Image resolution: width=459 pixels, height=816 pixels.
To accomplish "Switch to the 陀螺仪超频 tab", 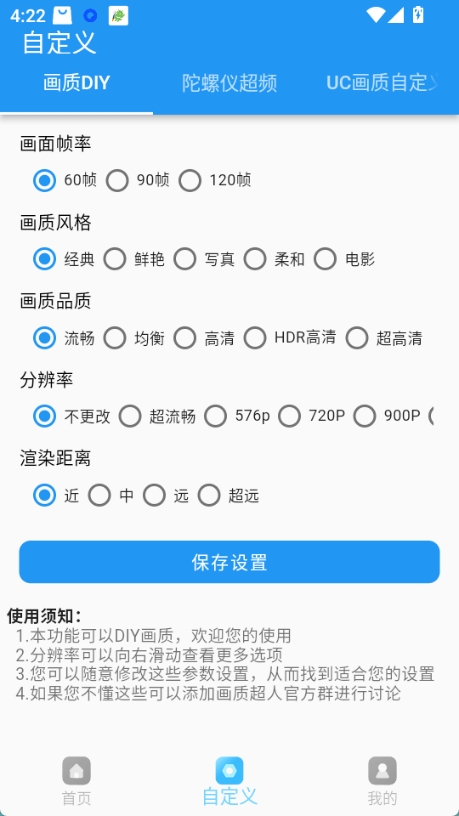I will click(229, 83).
